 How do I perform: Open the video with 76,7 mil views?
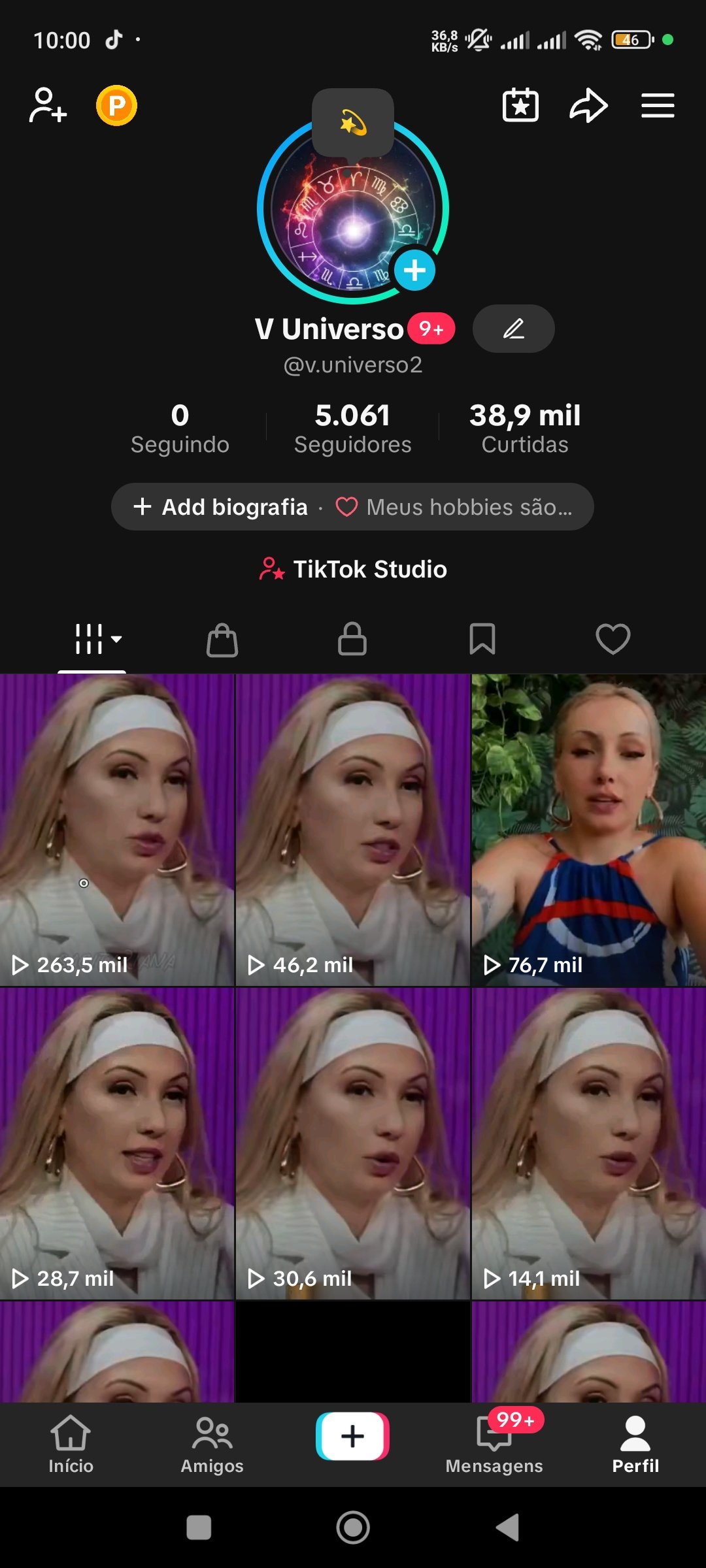pyautogui.click(x=589, y=830)
